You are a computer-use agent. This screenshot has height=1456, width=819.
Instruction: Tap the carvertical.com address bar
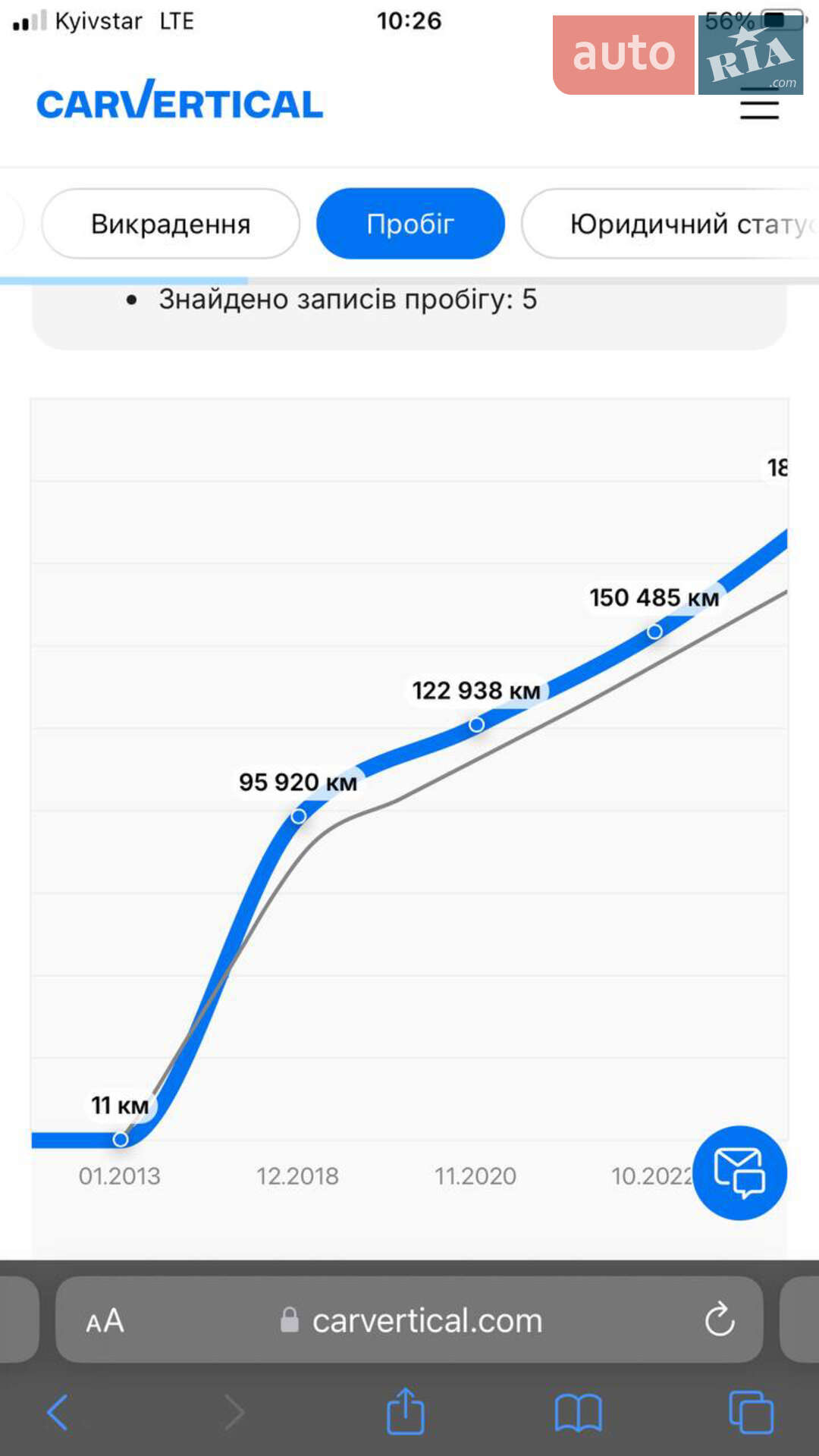click(x=409, y=1319)
